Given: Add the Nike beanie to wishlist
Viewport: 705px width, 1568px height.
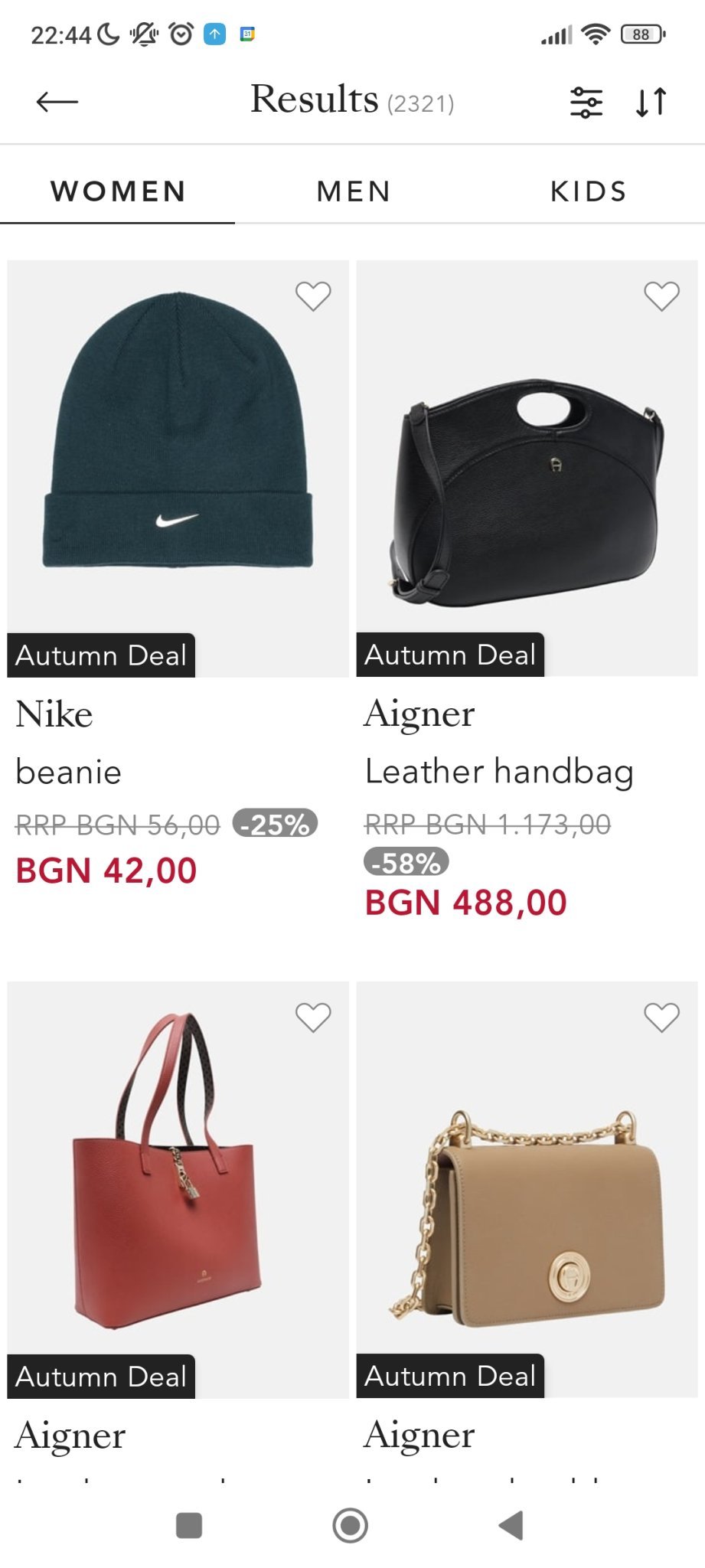Looking at the screenshot, I should click(x=313, y=296).
